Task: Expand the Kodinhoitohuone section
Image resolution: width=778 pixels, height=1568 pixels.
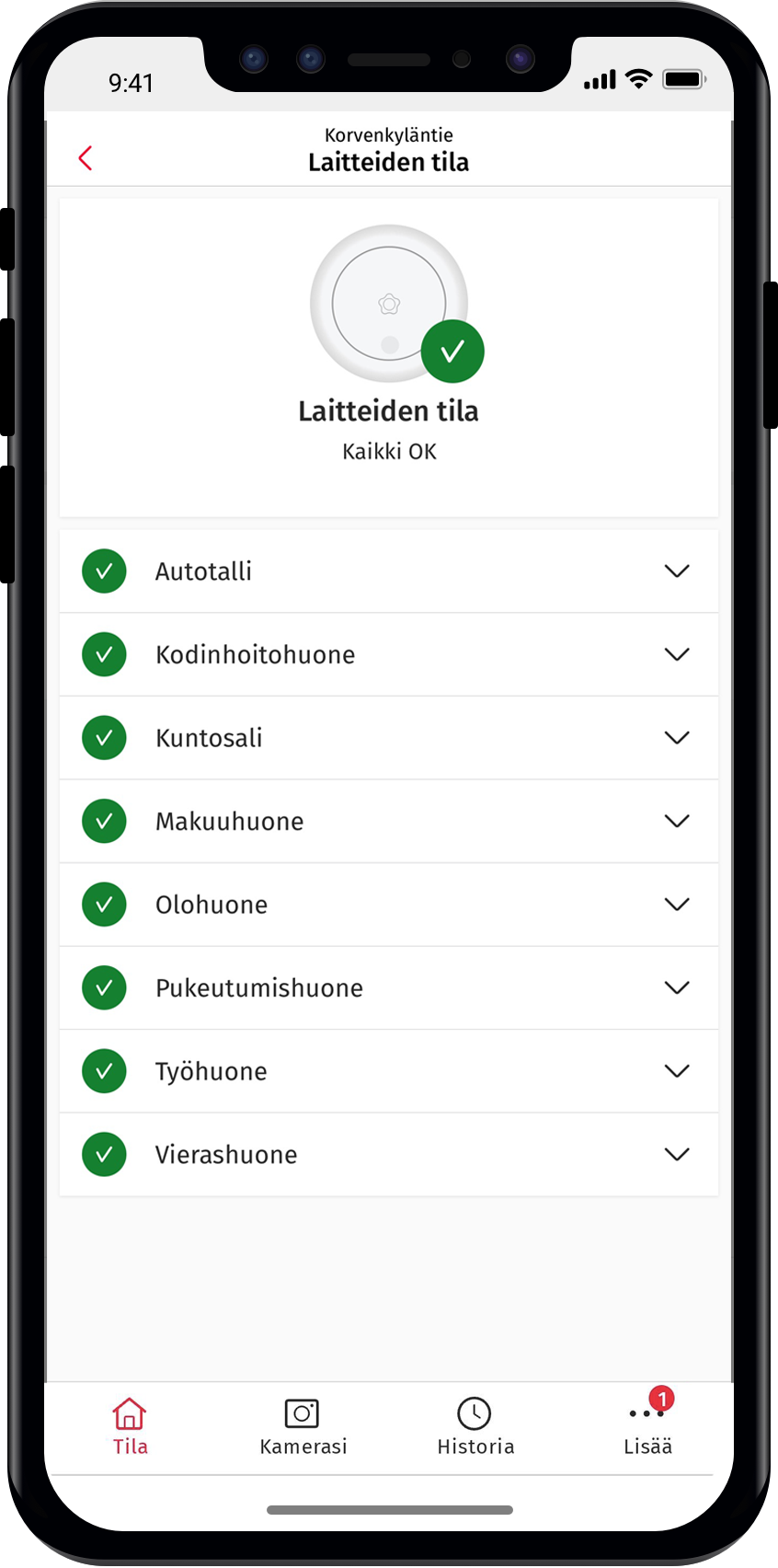Action: click(676, 654)
